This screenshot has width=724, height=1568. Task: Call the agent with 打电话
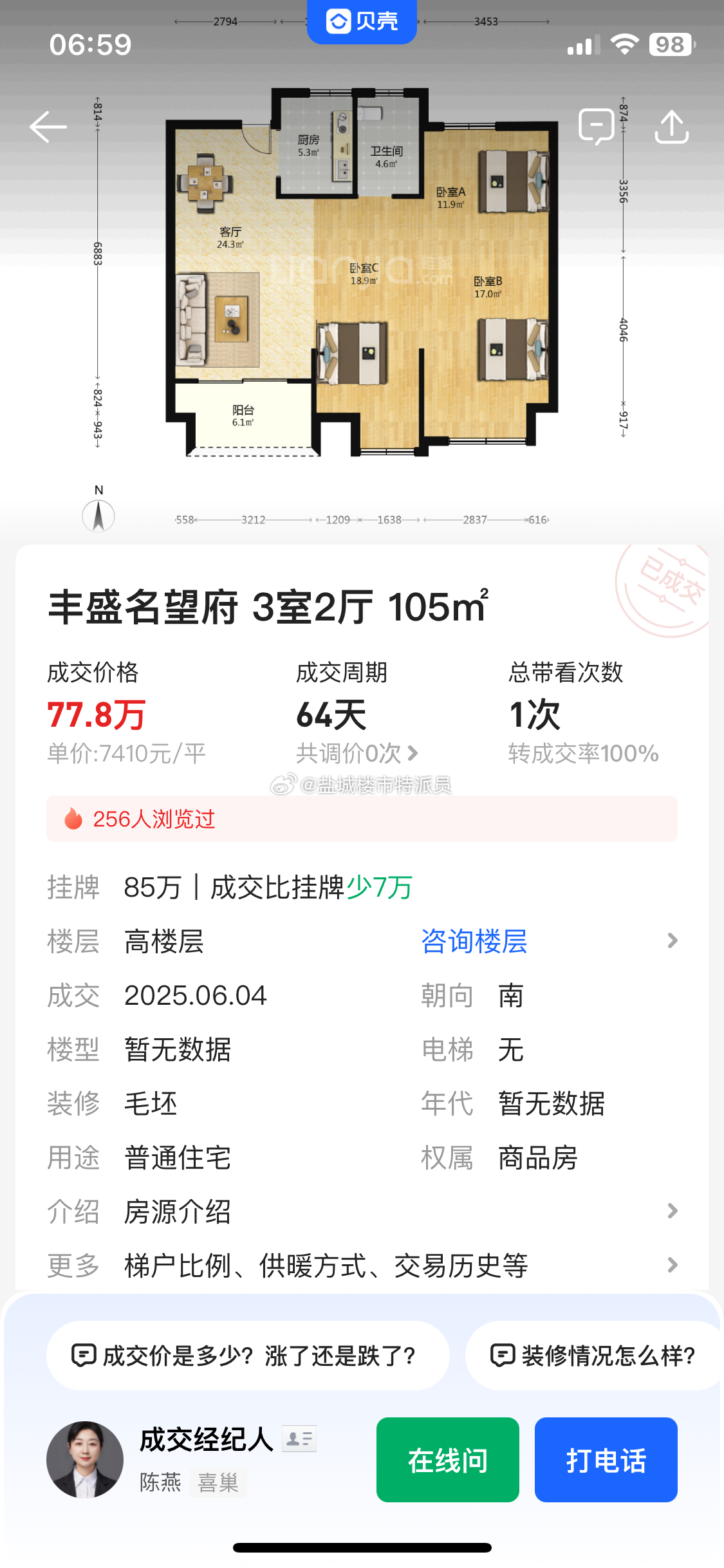(x=606, y=1460)
